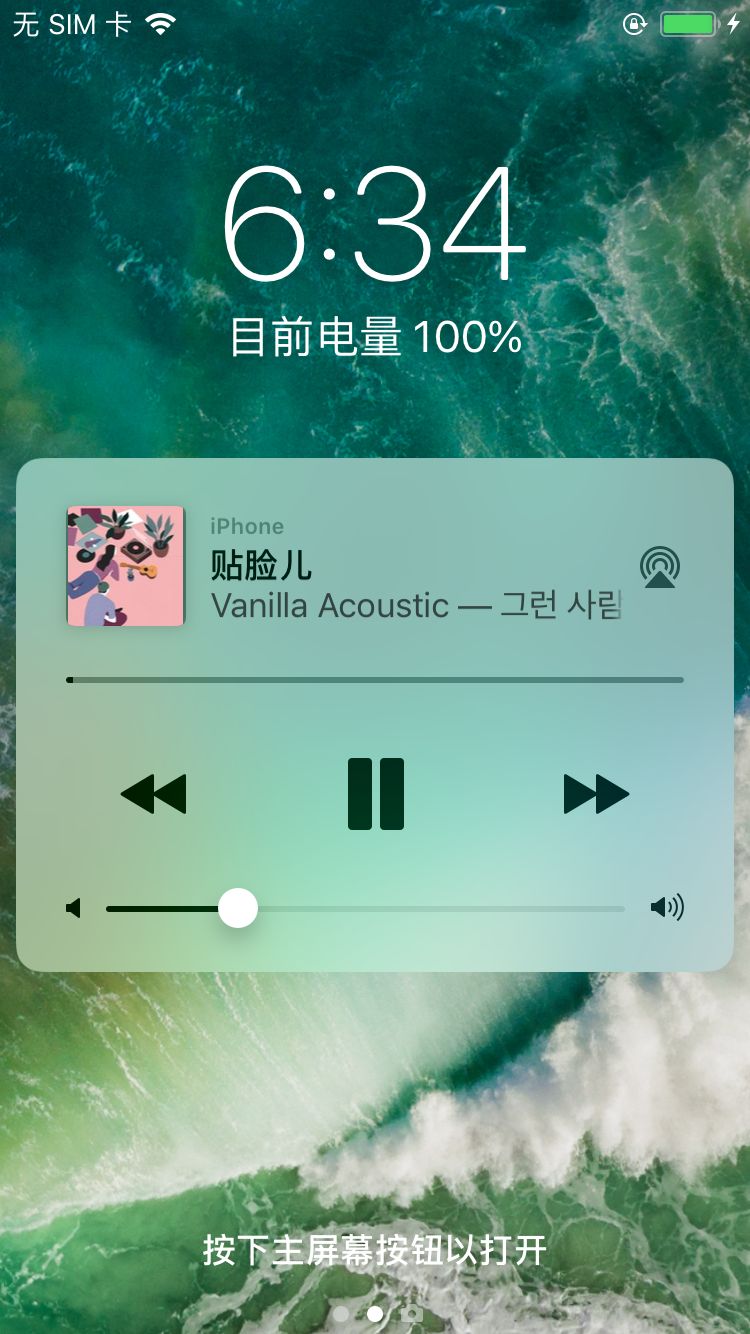Go back to the previous track
750x1334 pixels.
tap(154, 794)
